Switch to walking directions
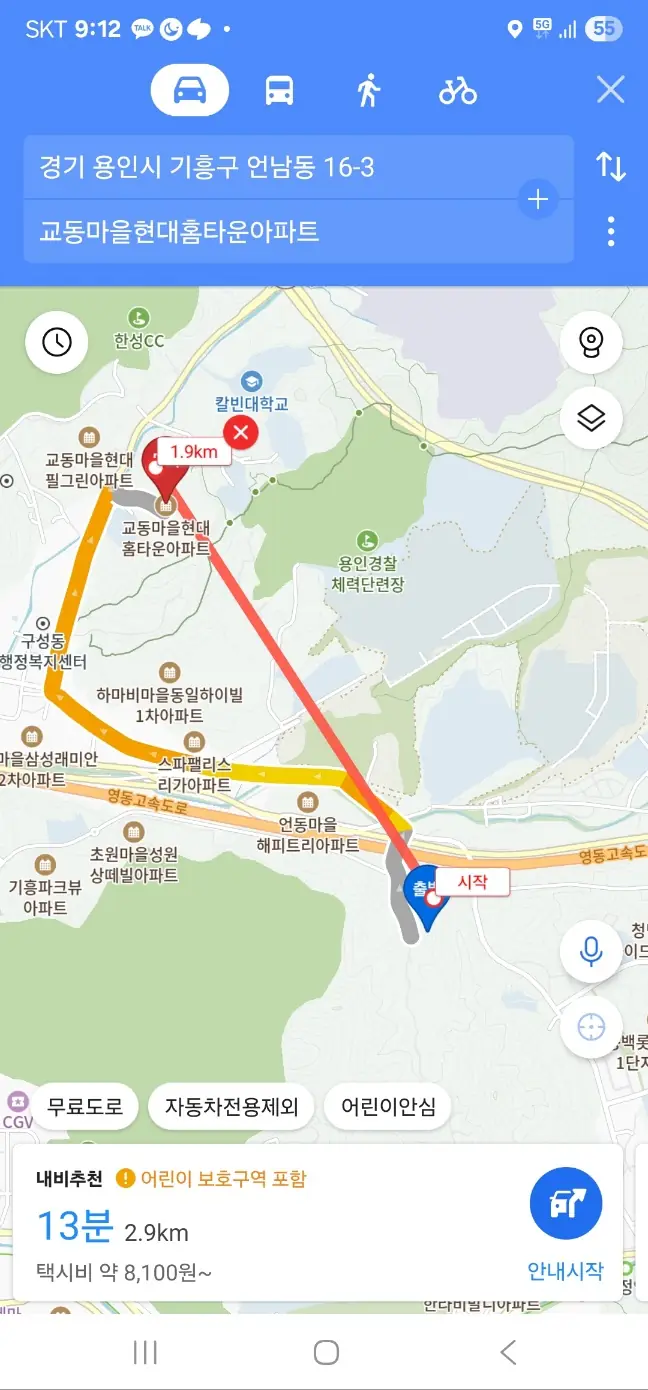Viewport: 648px width, 1390px height. (368, 91)
